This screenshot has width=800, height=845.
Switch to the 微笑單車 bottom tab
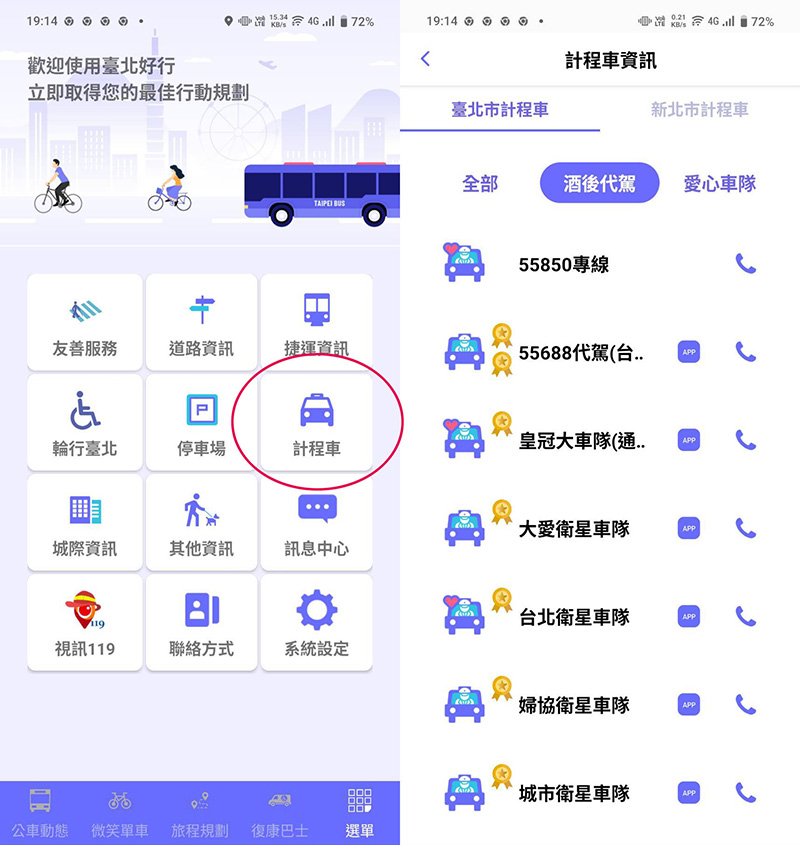(120, 812)
